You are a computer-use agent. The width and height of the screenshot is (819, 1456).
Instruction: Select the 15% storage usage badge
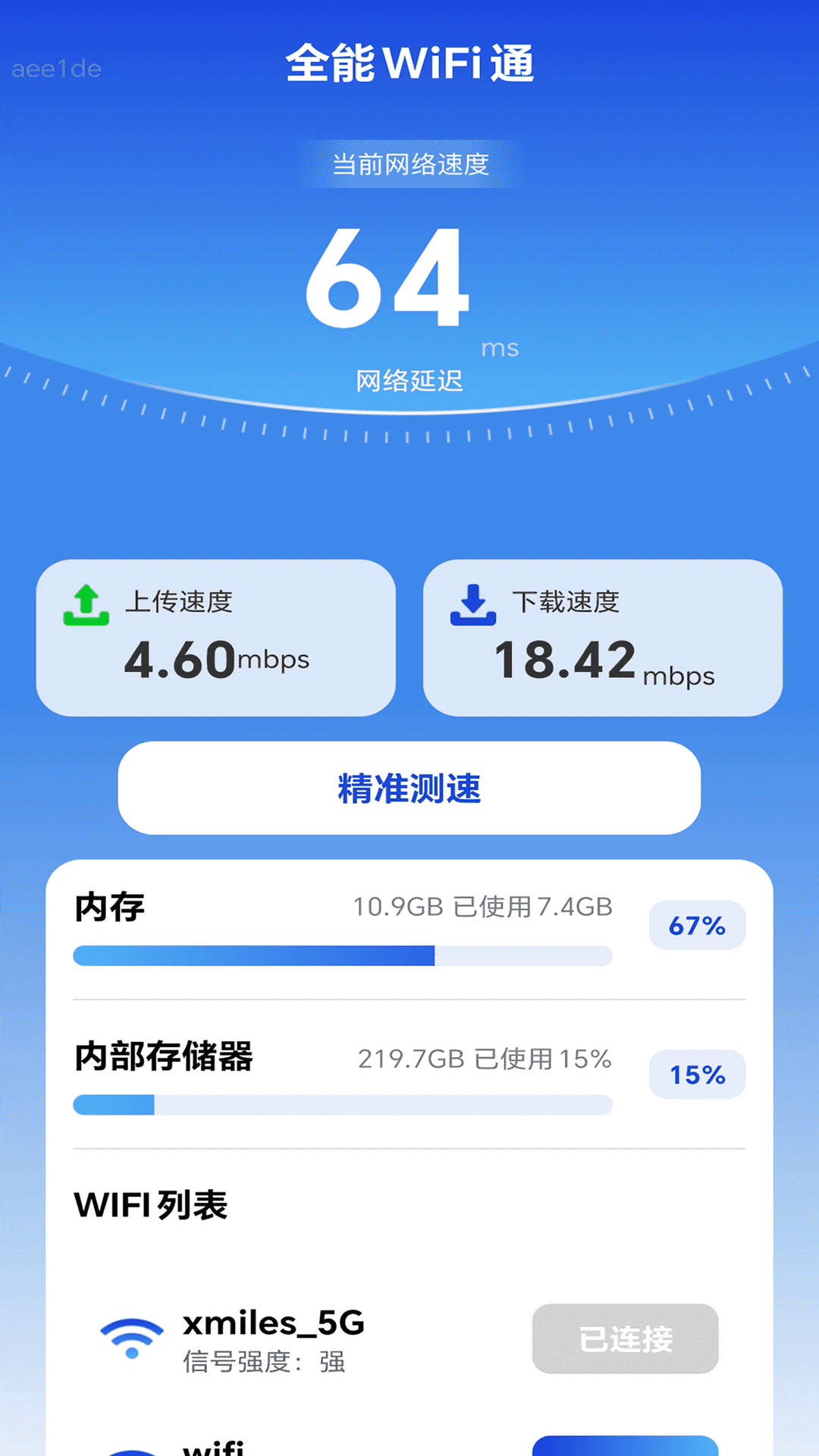(696, 1074)
